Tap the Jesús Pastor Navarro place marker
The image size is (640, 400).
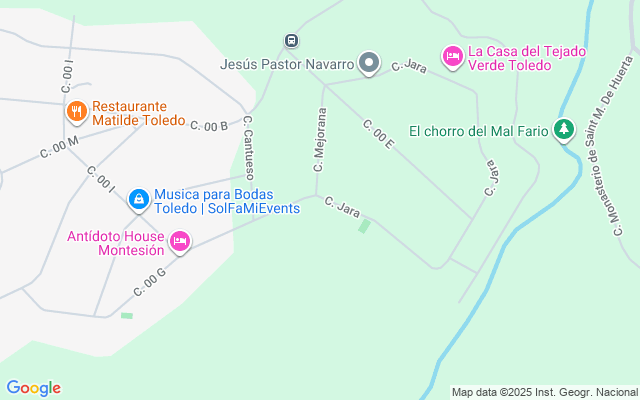[x=369, y=64]
